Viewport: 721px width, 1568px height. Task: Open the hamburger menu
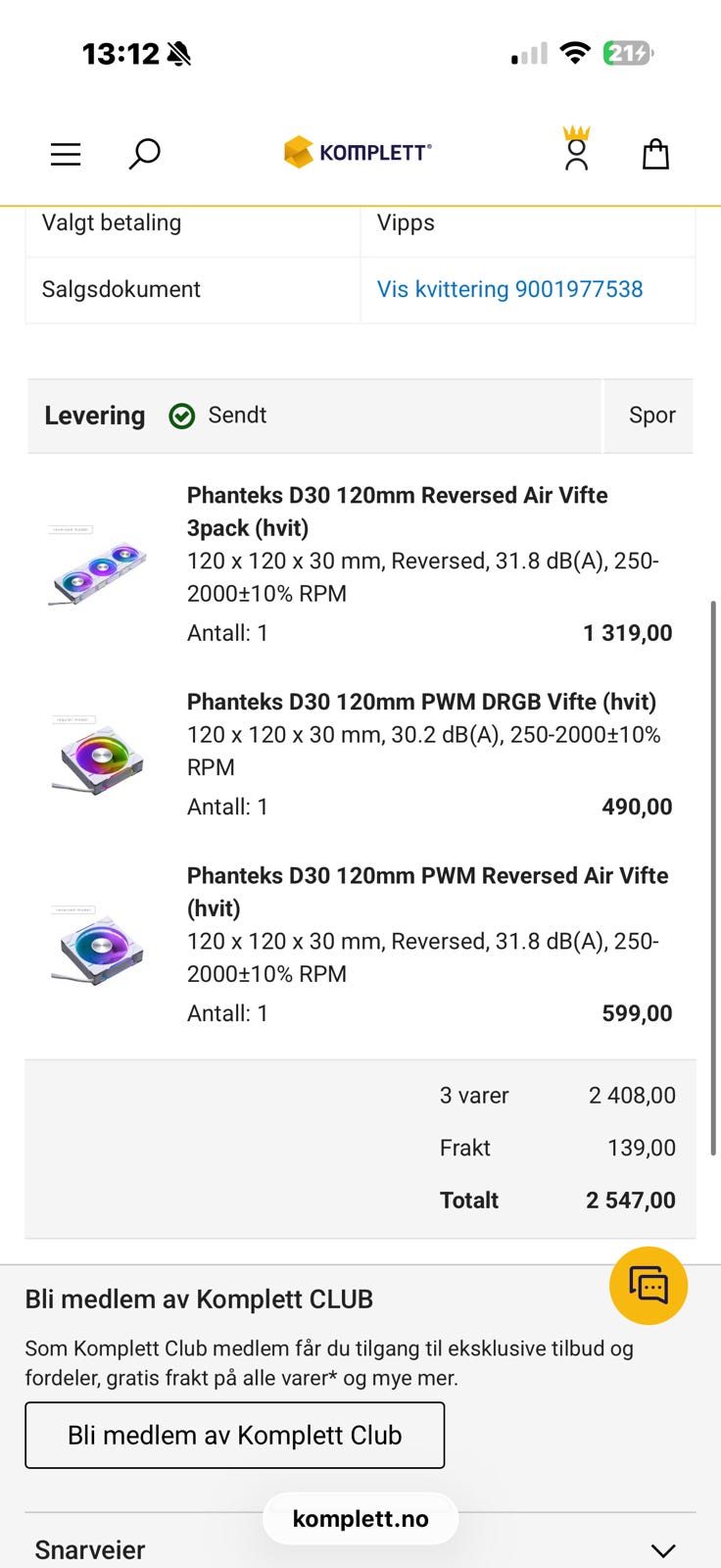66,154
